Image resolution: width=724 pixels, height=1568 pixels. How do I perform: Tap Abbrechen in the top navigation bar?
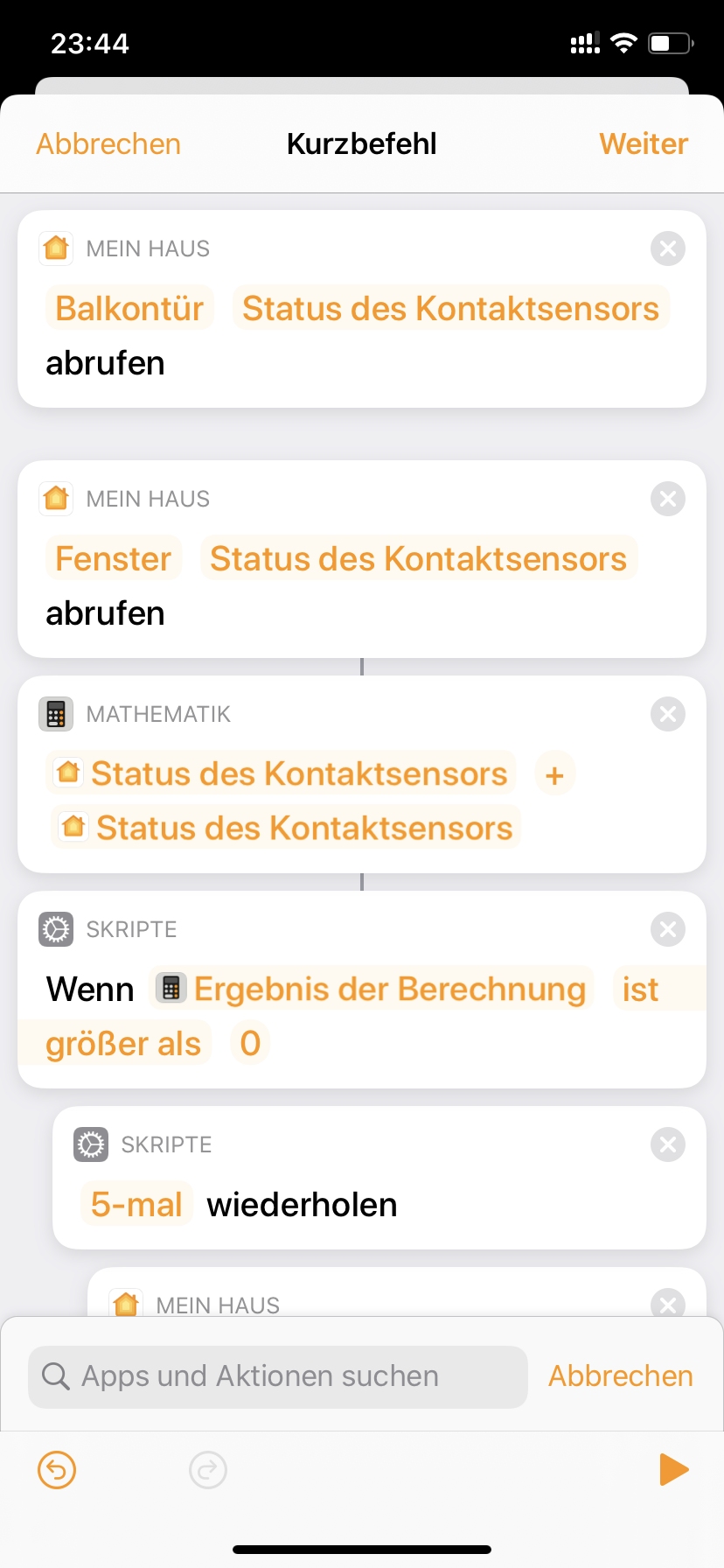pos(108,144)
